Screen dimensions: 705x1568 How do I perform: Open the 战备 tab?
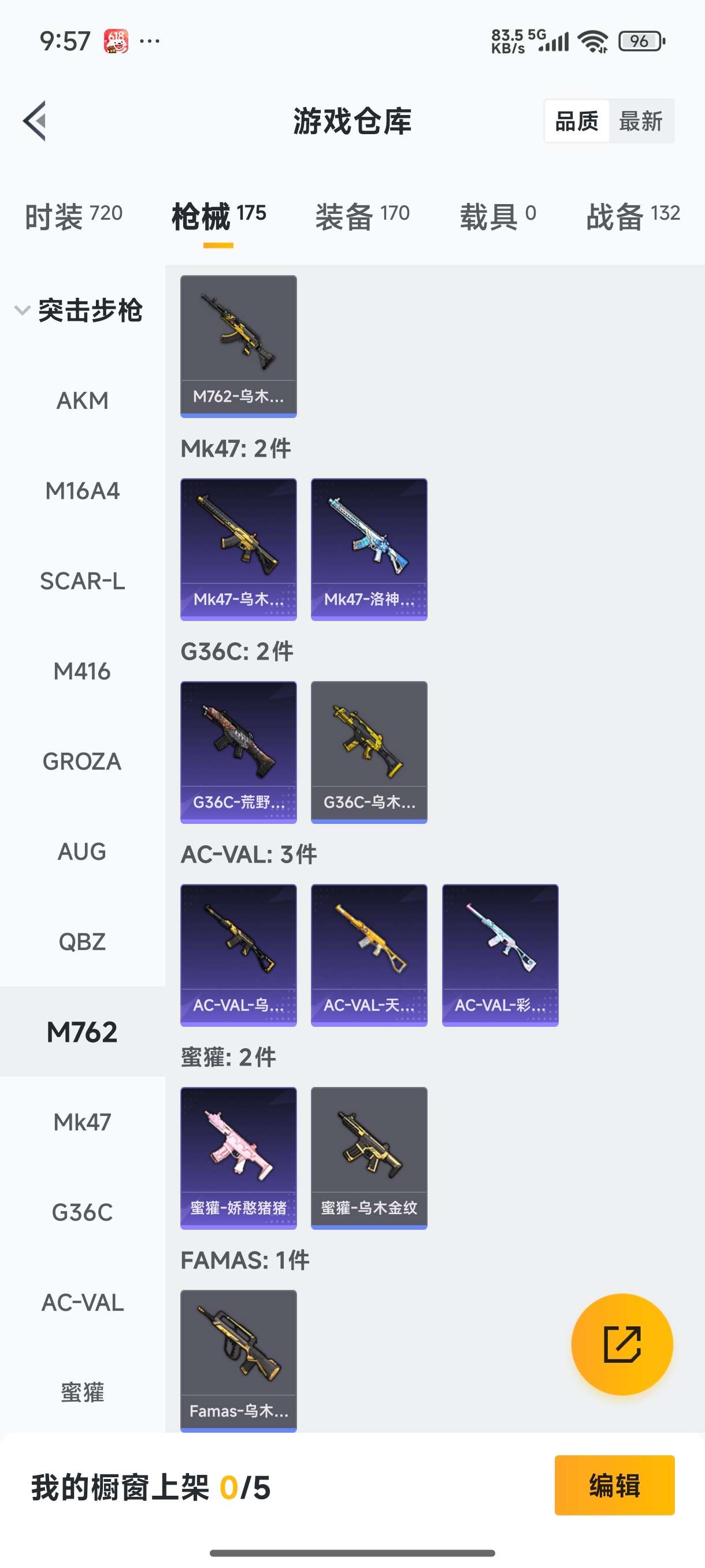coord(633,216)
